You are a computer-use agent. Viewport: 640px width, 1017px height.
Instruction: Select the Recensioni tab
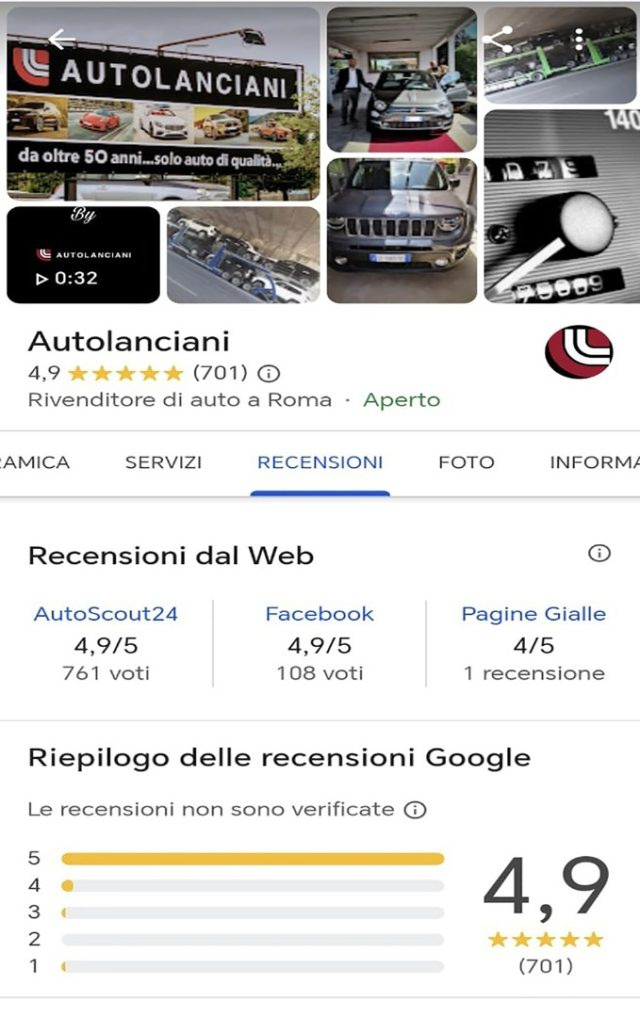point(320,462)
